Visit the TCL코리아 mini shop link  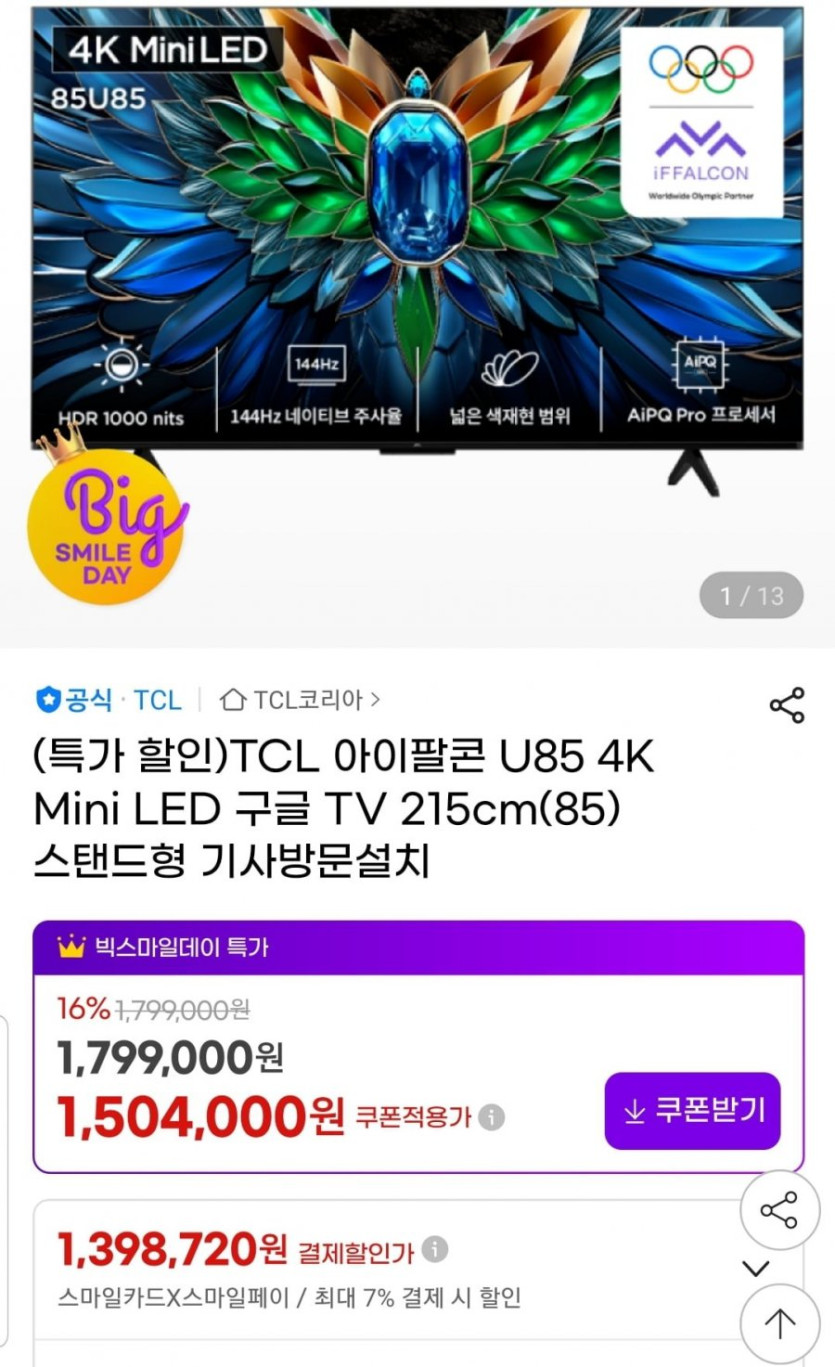[x=300, y=700]
